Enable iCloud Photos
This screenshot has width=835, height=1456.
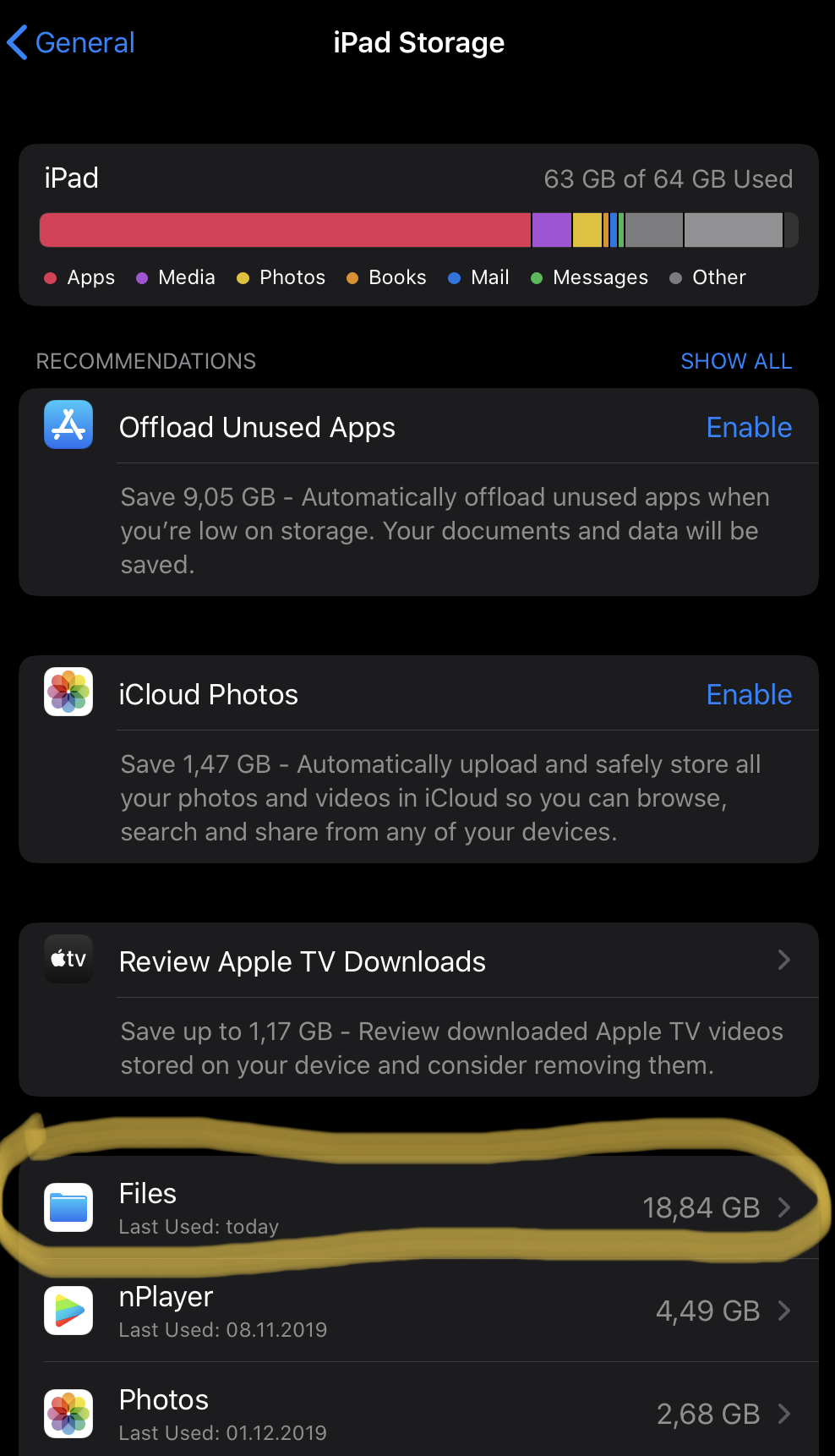pos(749,694)
